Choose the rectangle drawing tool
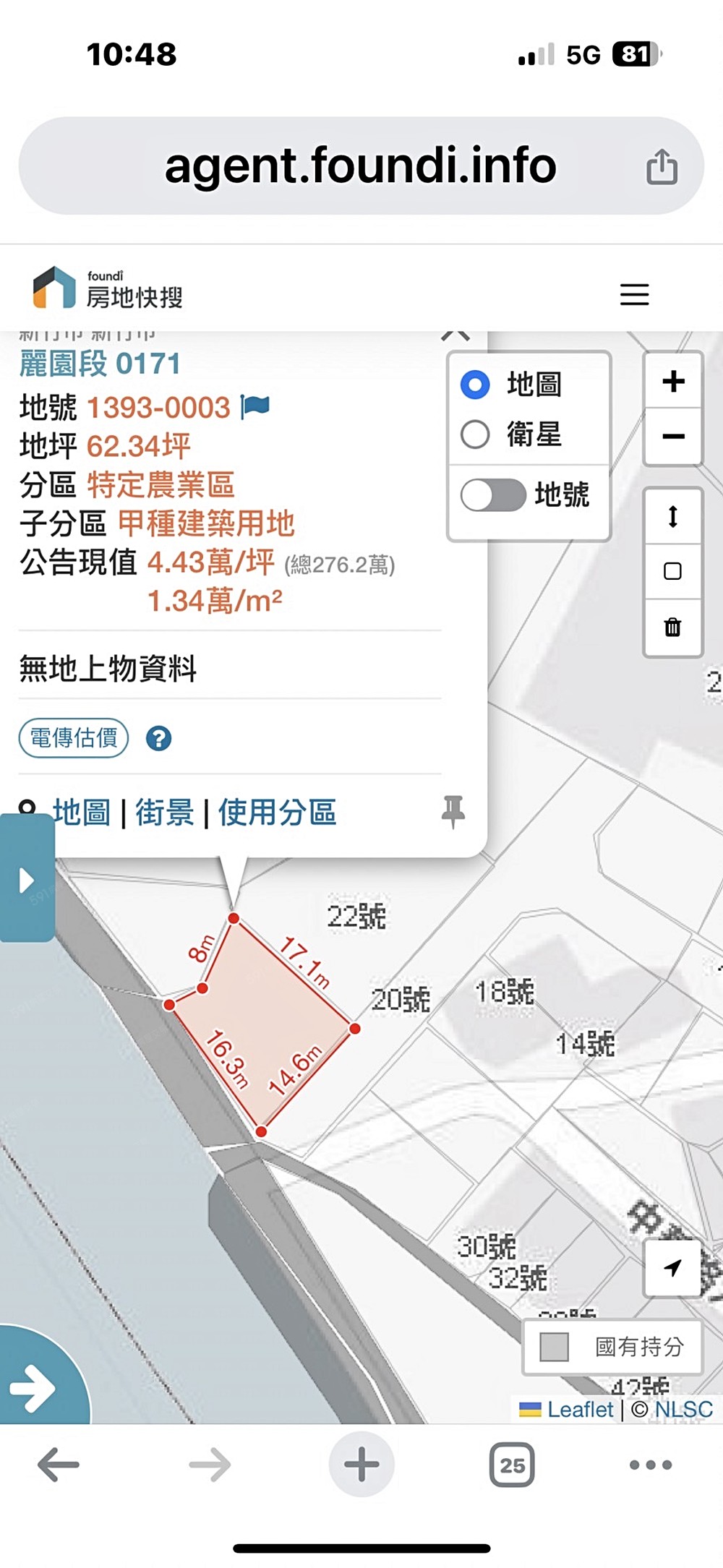723x1568 pixels. tap(673, 572)
